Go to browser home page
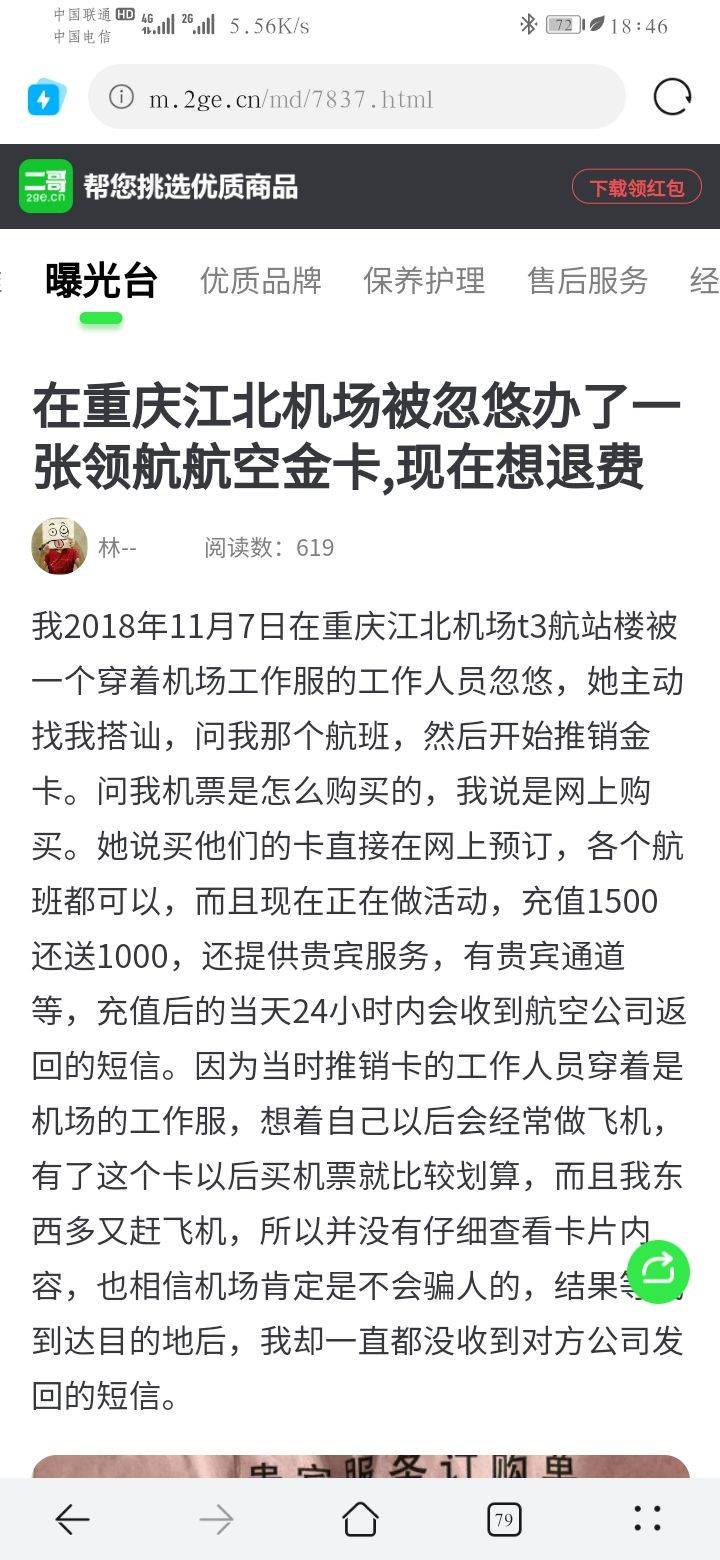The width and height of the screenshot is (720, 1560). click(360, 1520)
